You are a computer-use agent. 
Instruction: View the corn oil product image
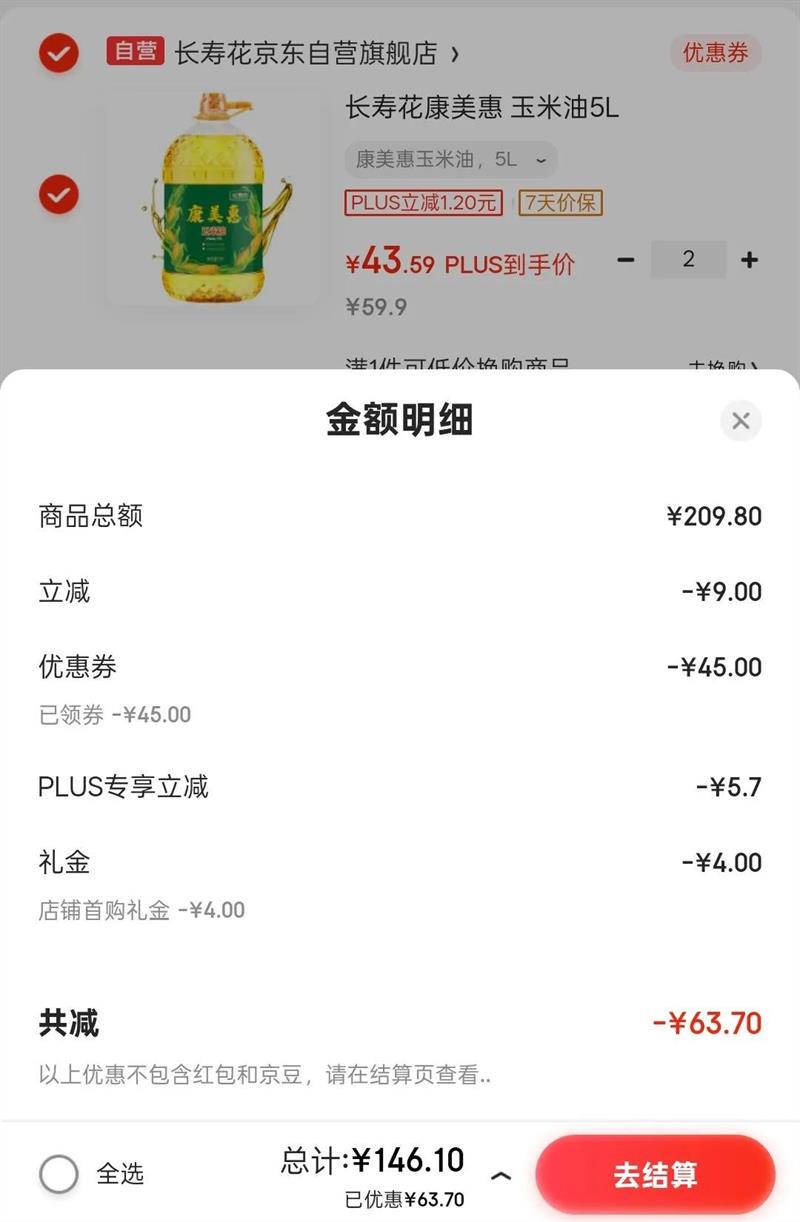tap(213, 198)
